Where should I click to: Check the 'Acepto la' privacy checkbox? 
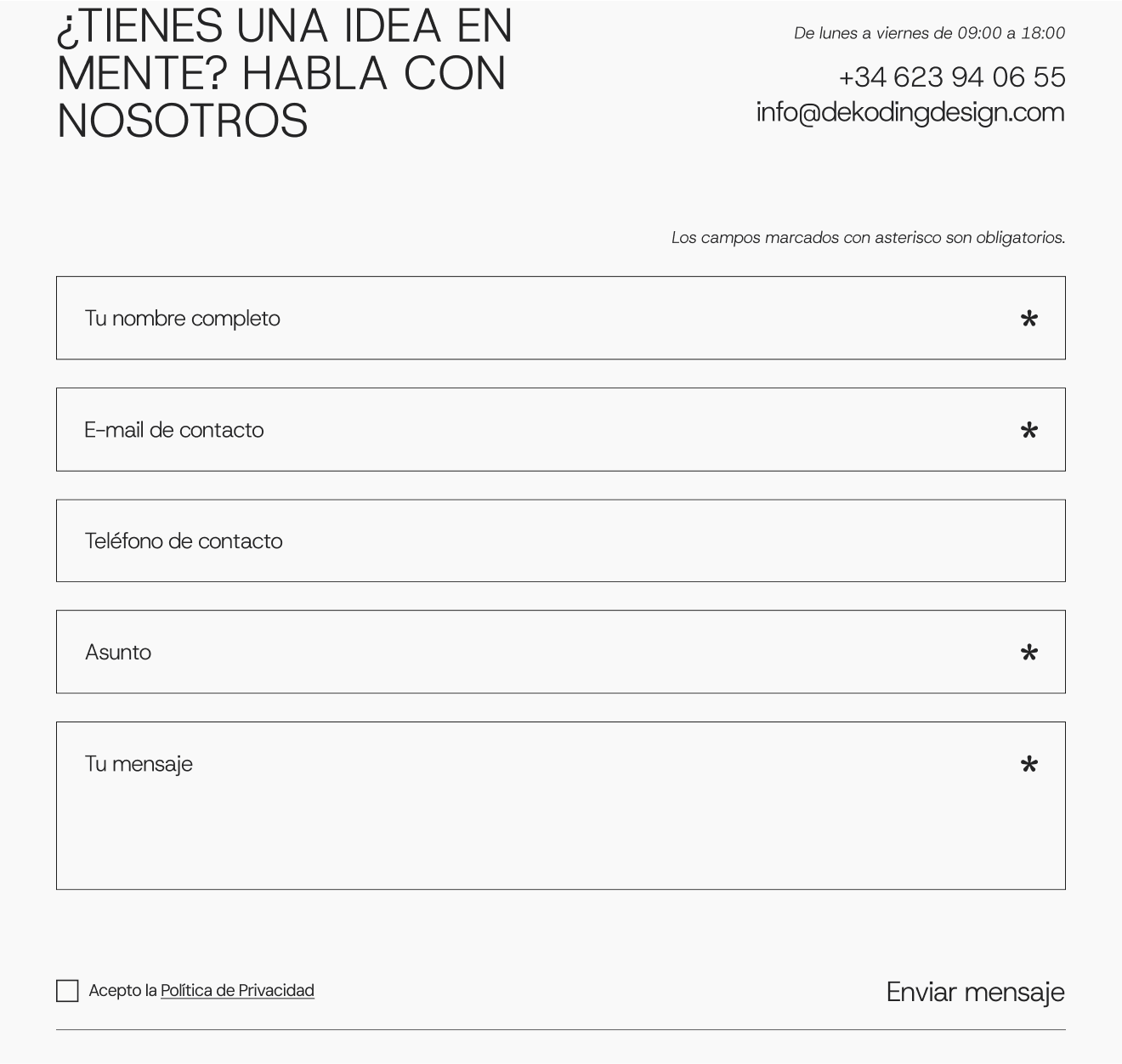(67, 991)
